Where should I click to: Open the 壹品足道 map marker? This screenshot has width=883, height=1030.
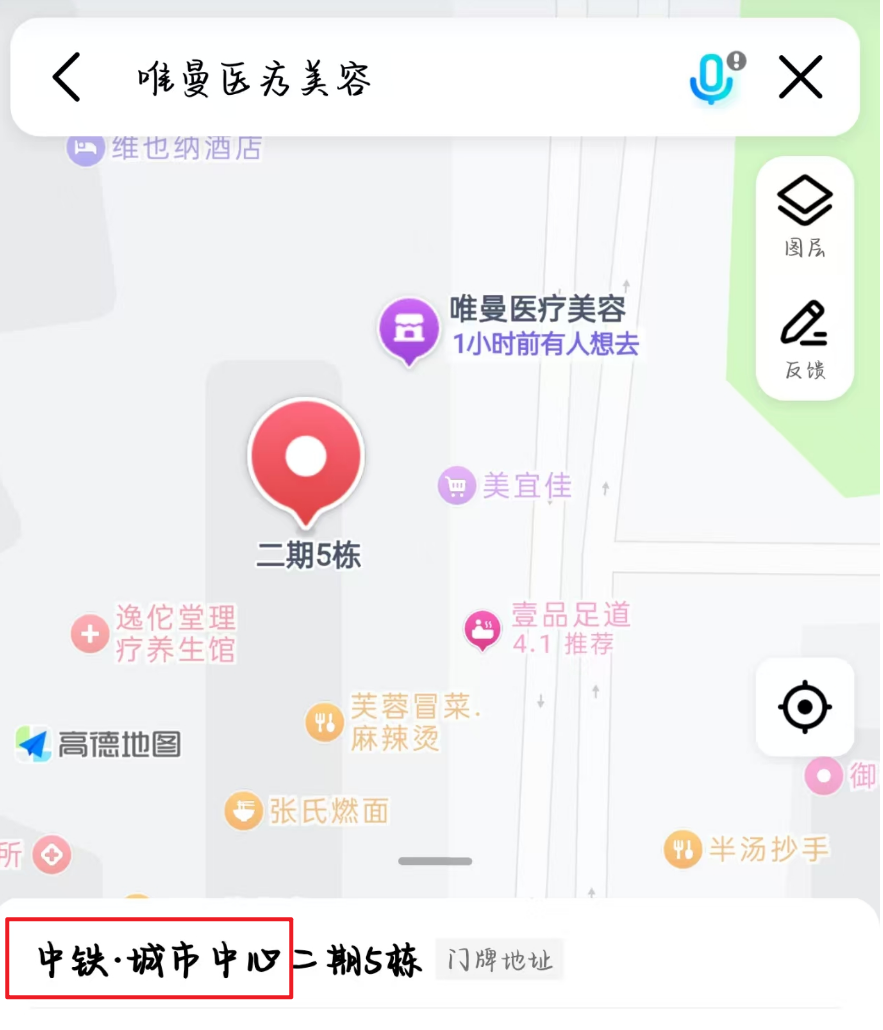pos(483,628)
